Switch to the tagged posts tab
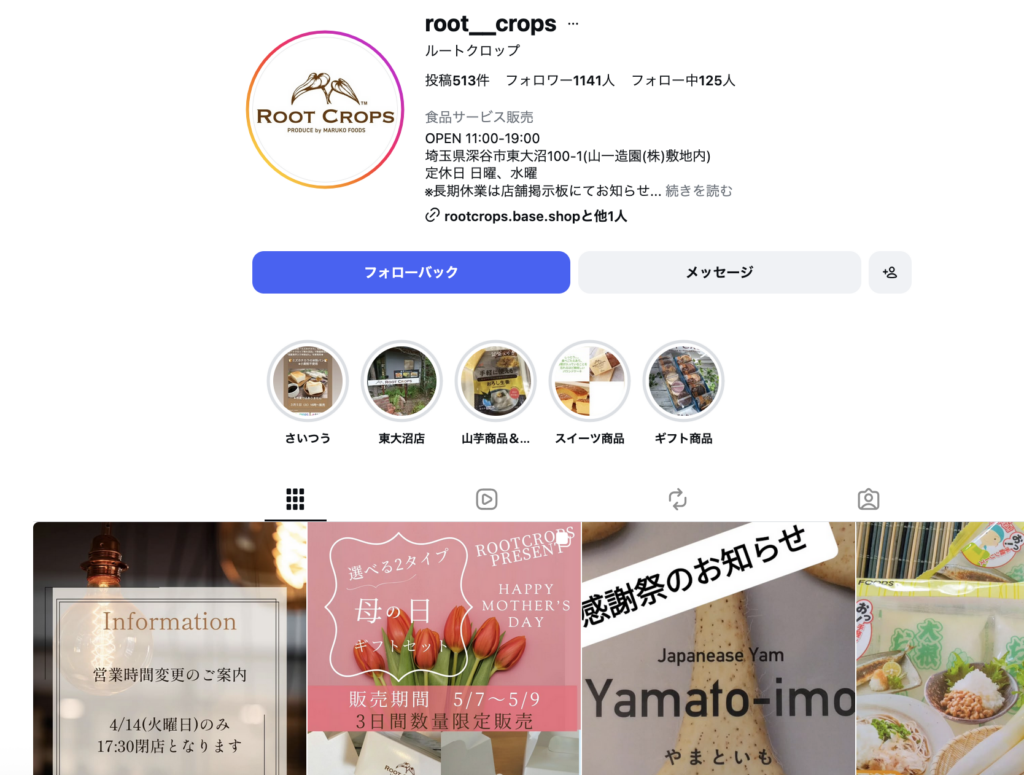Viewport: 1024px width, 775px height. [868, 499]
